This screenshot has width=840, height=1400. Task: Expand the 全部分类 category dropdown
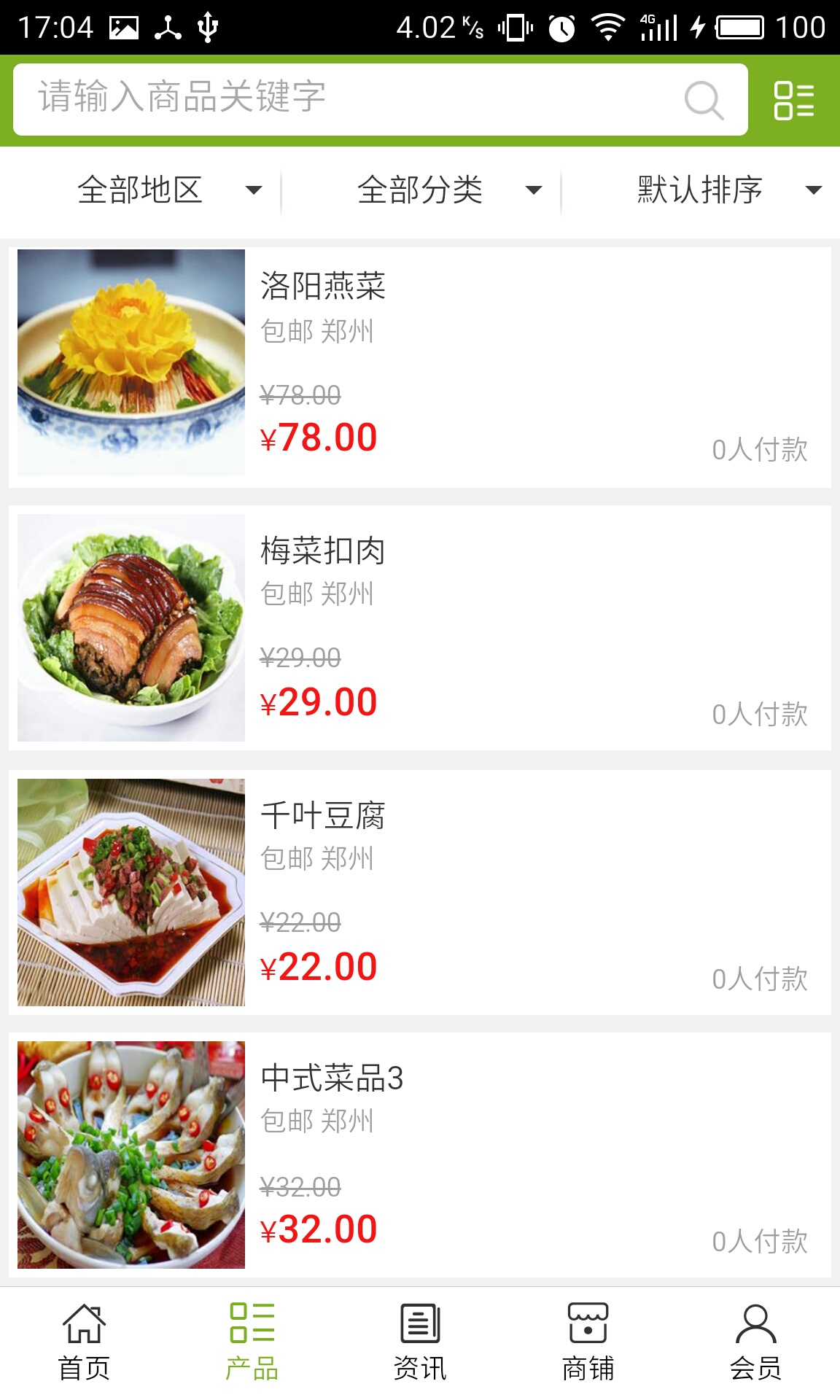(x=448, y=190)
